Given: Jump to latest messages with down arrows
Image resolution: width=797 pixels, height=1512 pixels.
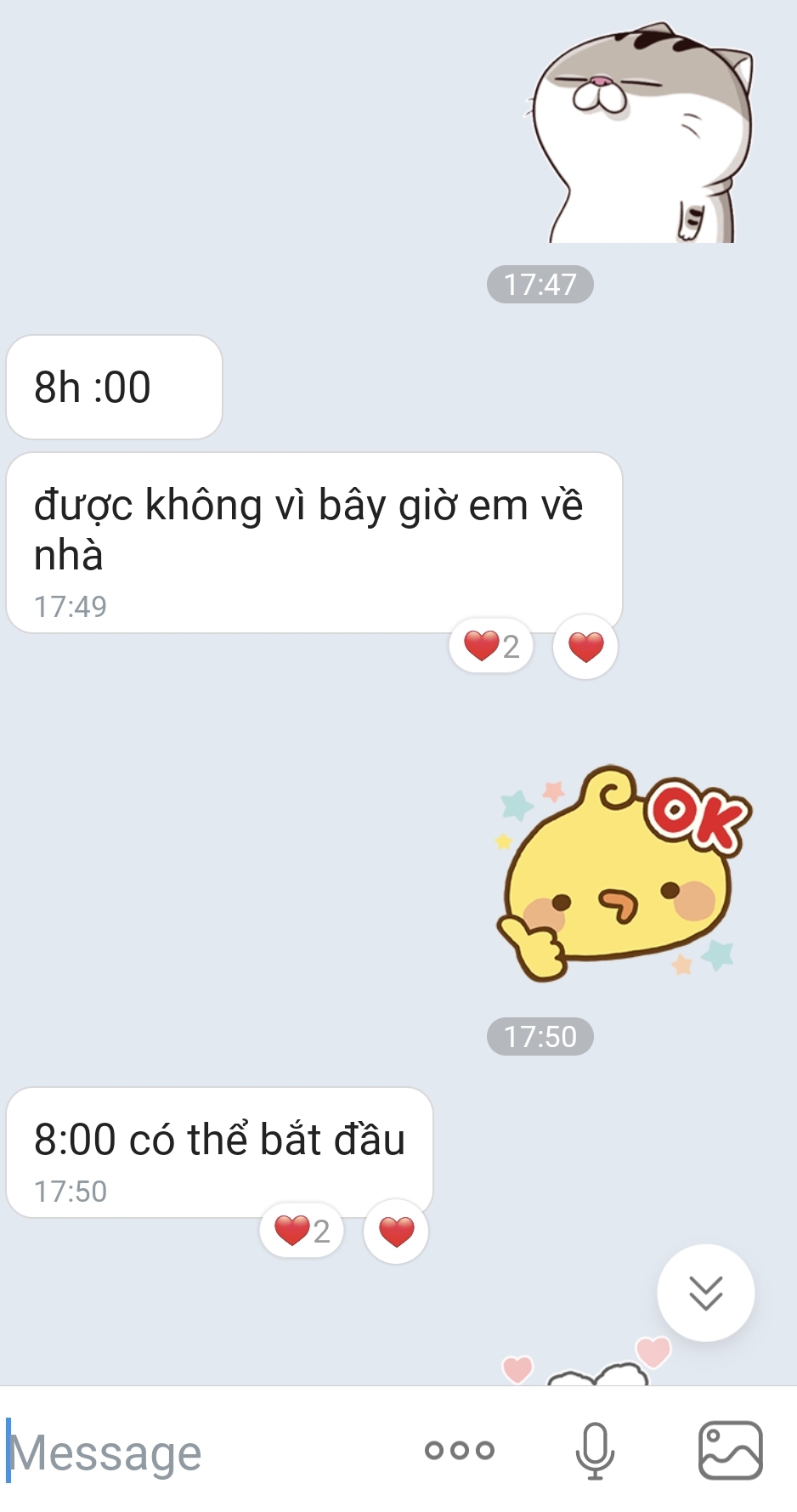Looking at the screenshot, I should point(705,1293).
